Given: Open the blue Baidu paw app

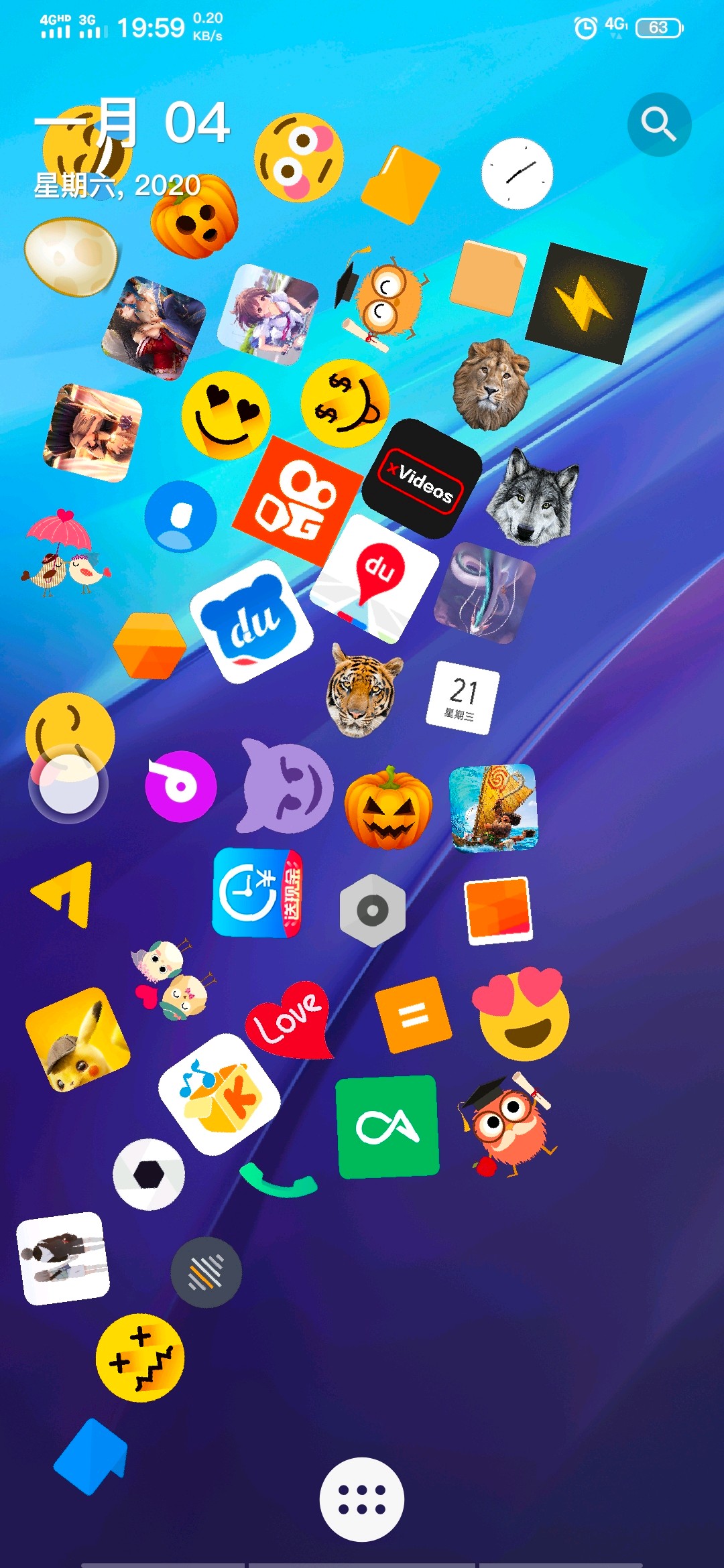Looking at the screenshot, I should click(x=252, y=623).
